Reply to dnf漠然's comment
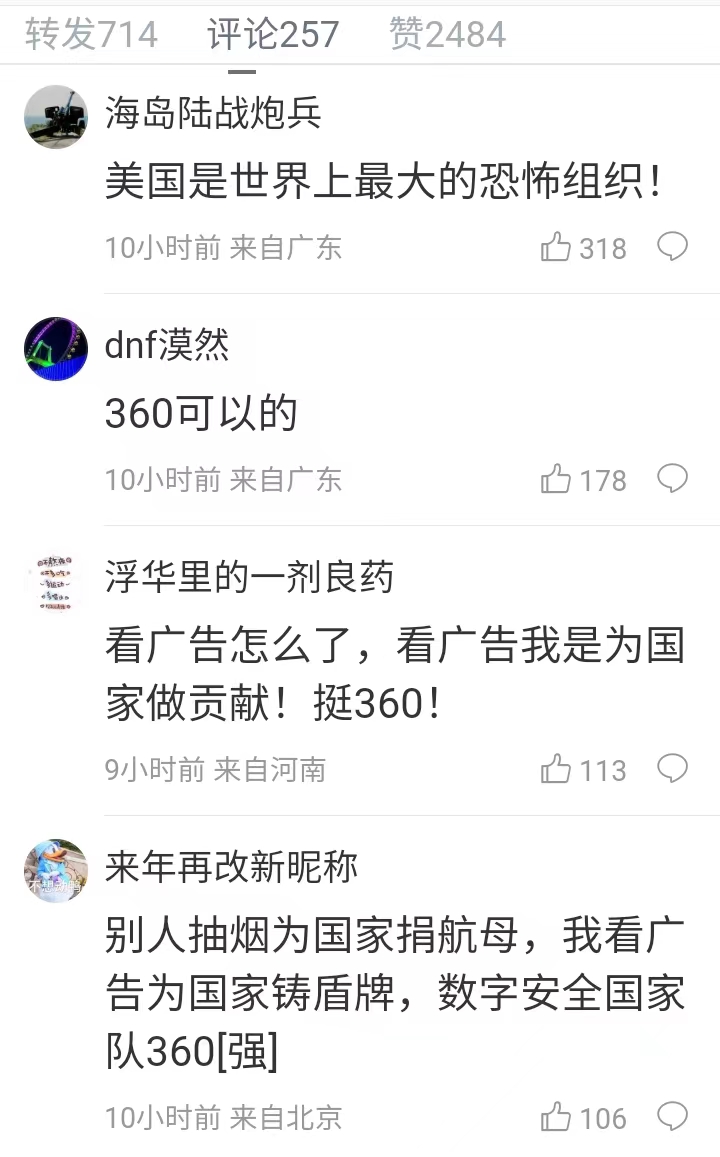The height and width of the screenshot is (1157, 720). (672, 479)
